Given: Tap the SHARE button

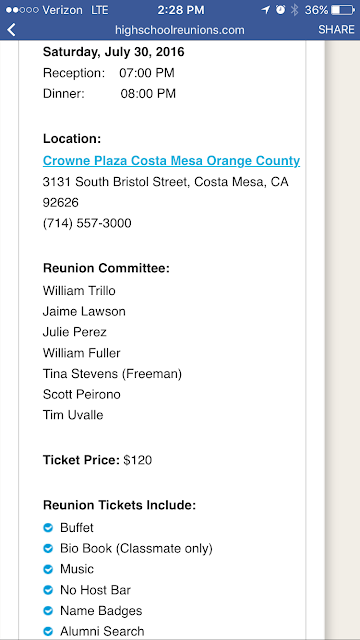Looking at the screenshot, I should 336,30.
